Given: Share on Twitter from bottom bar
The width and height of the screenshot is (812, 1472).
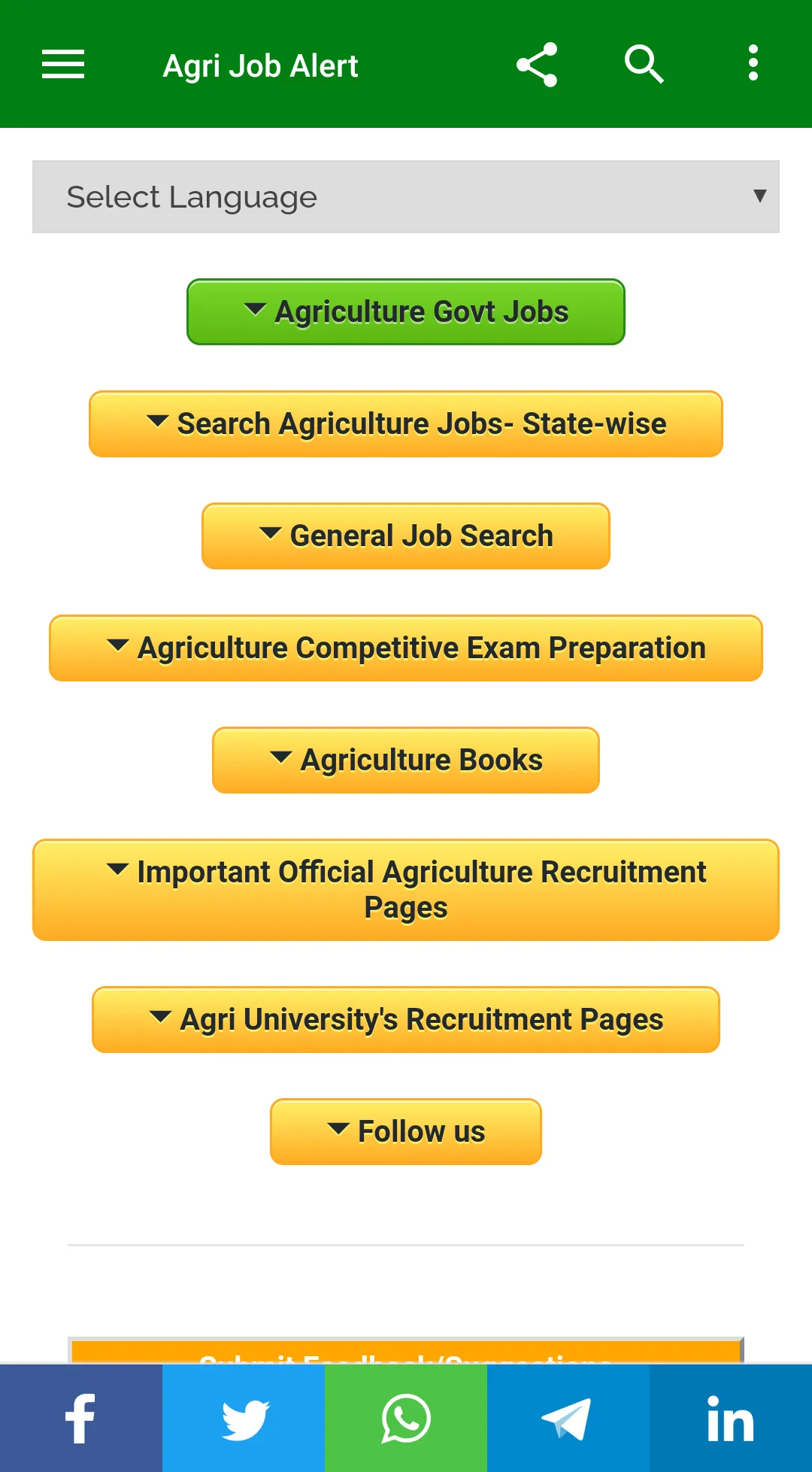Looking at the screenshot, I should pyautogui.click(x=244, y=1419).
